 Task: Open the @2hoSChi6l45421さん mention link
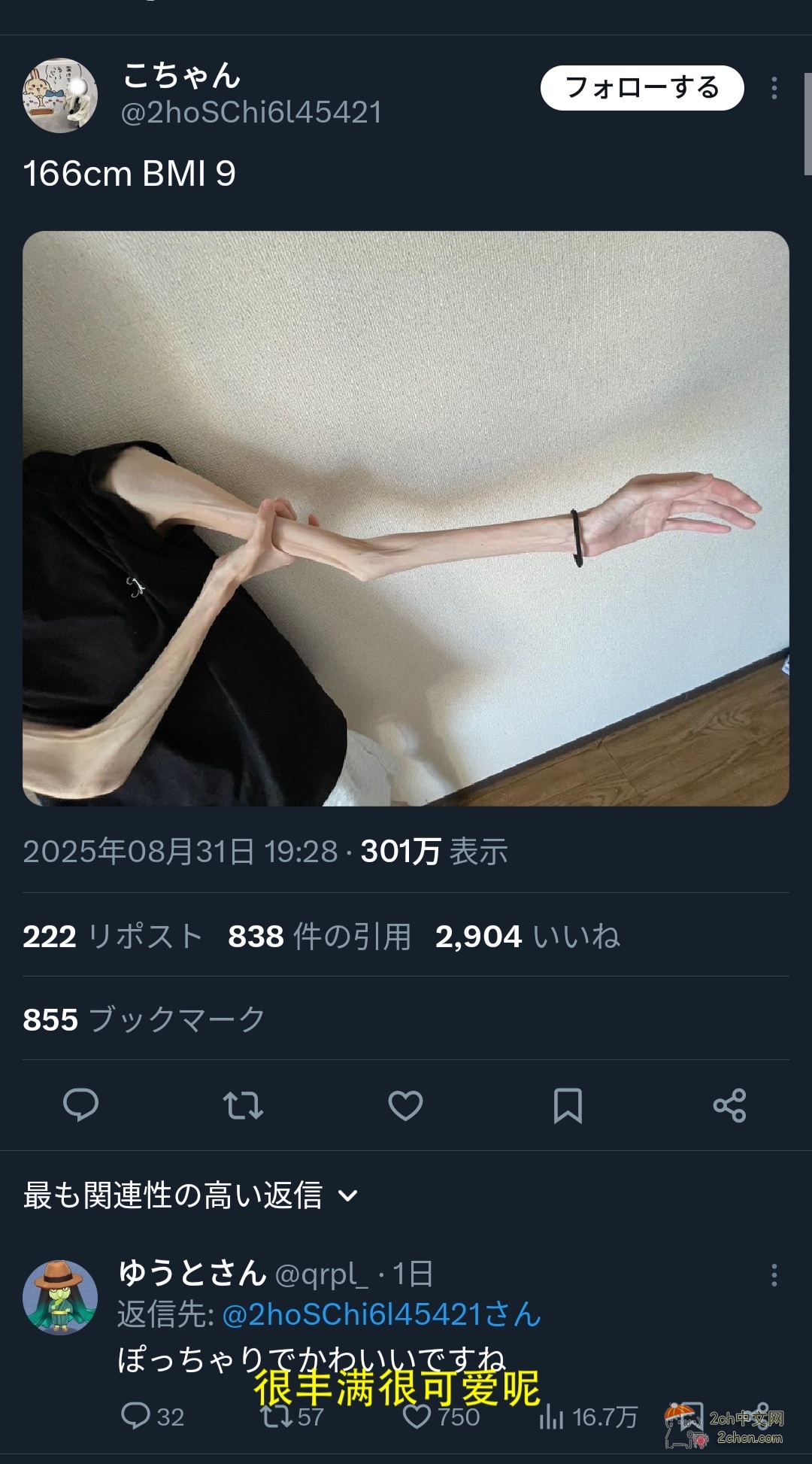381,1314
